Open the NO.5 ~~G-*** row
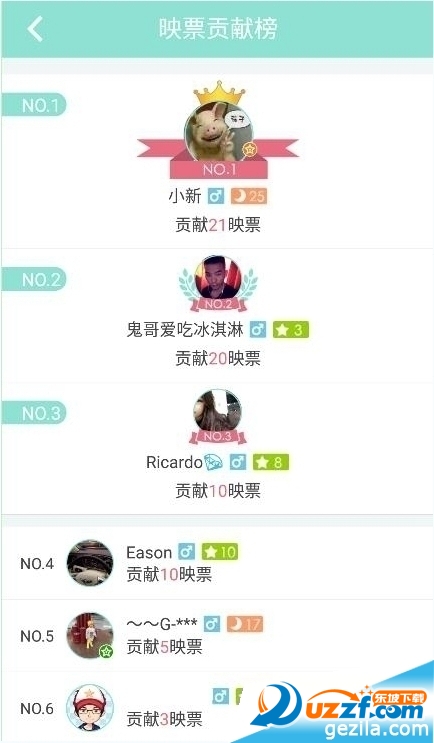434x743 pixels. (x=217, y=635)
